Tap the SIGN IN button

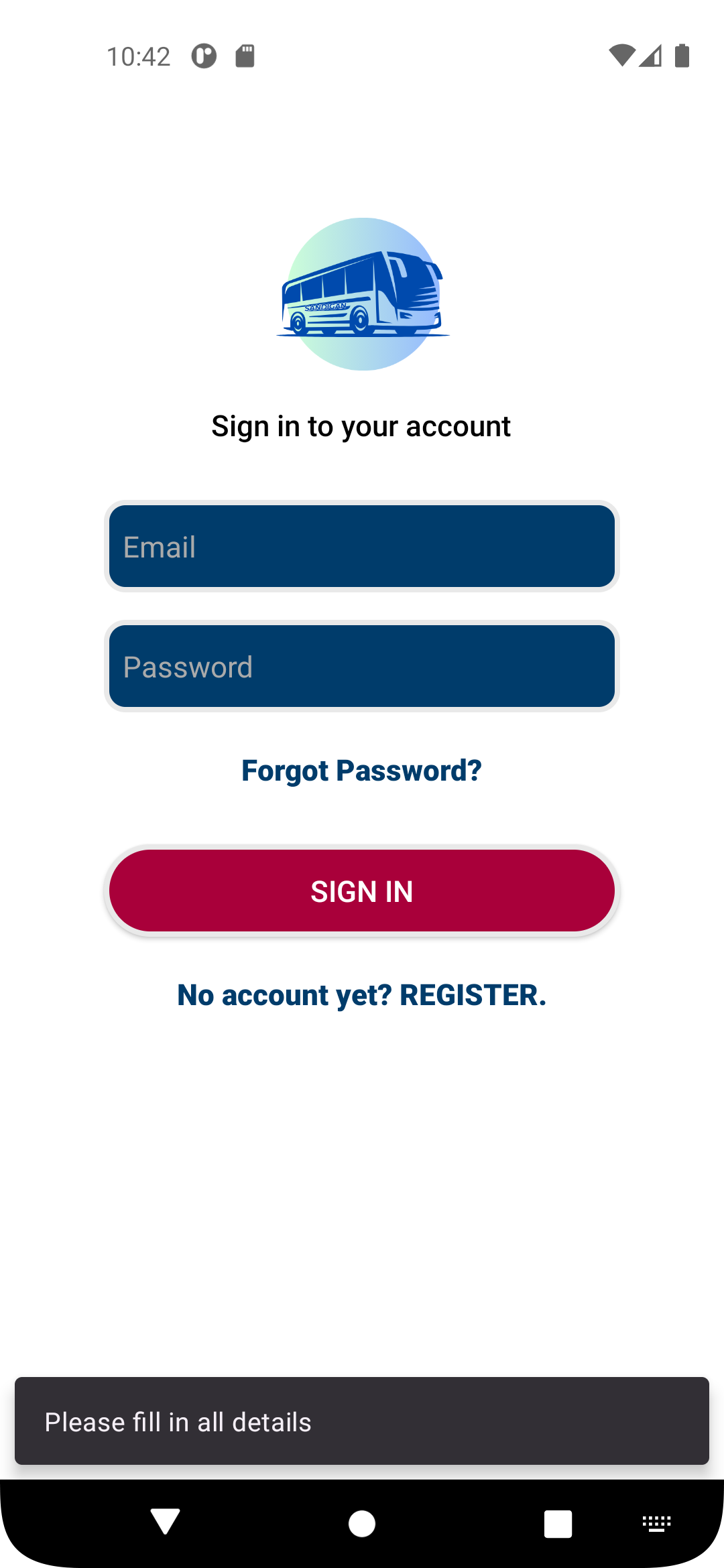click(x=362, y=891)
